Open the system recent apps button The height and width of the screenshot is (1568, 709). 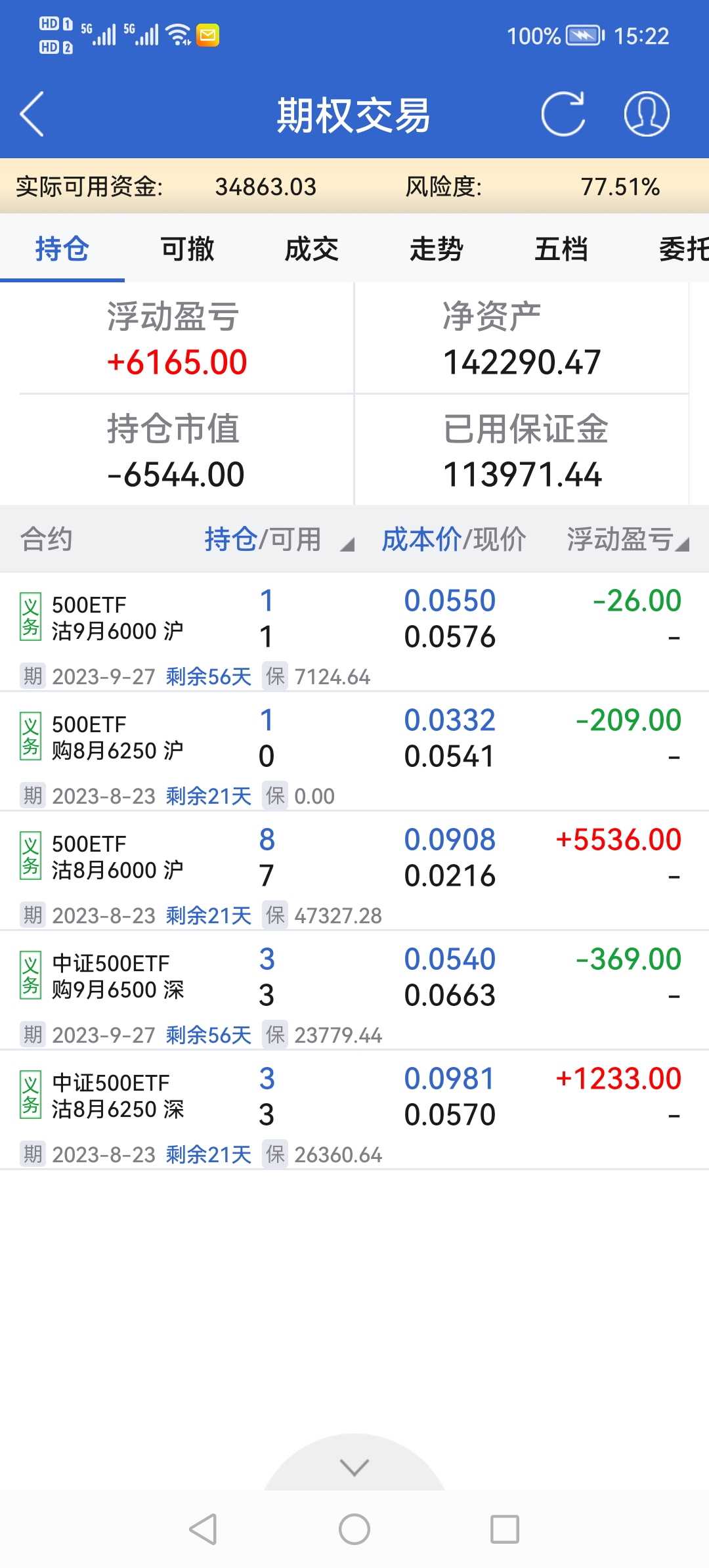pos(505,1529)
